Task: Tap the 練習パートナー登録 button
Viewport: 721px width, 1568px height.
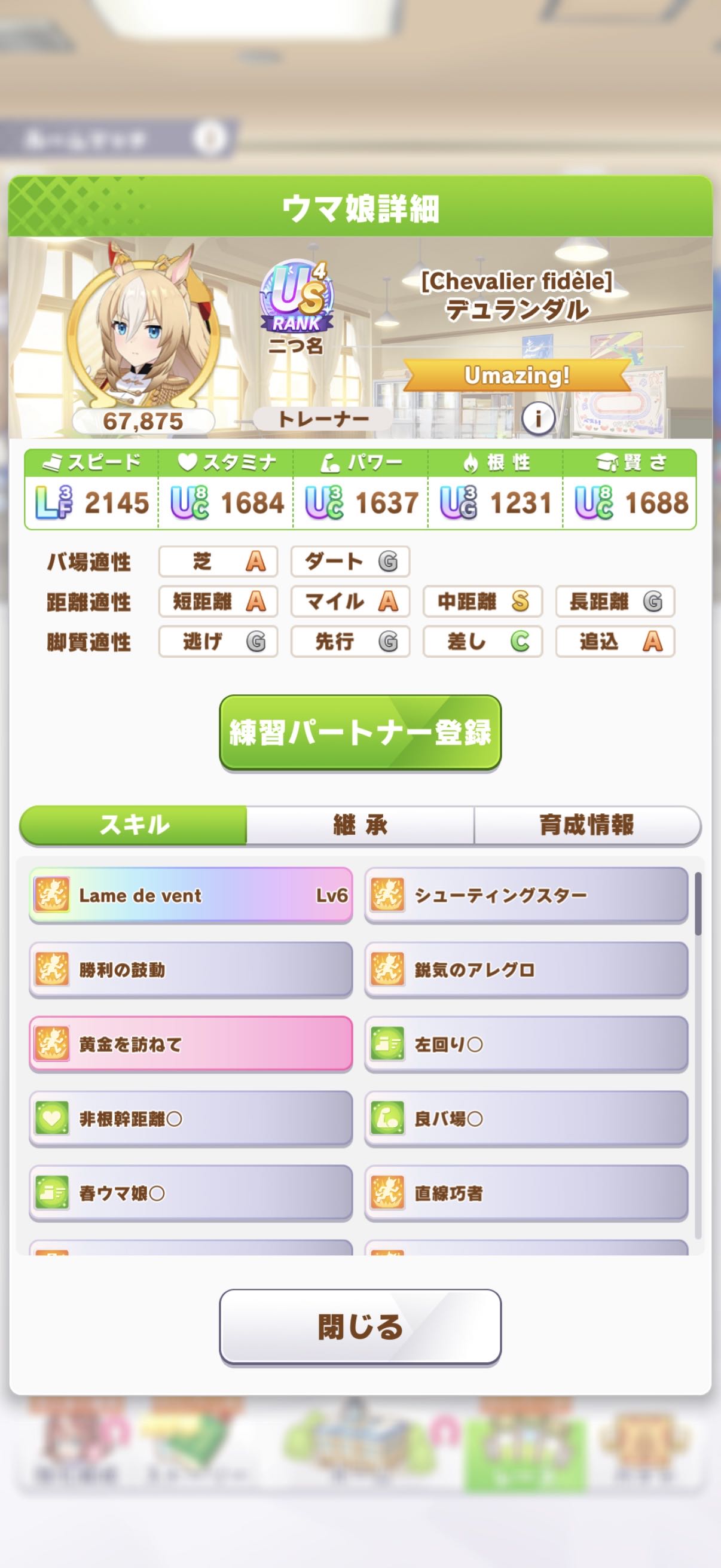Action: coord(360,731)
